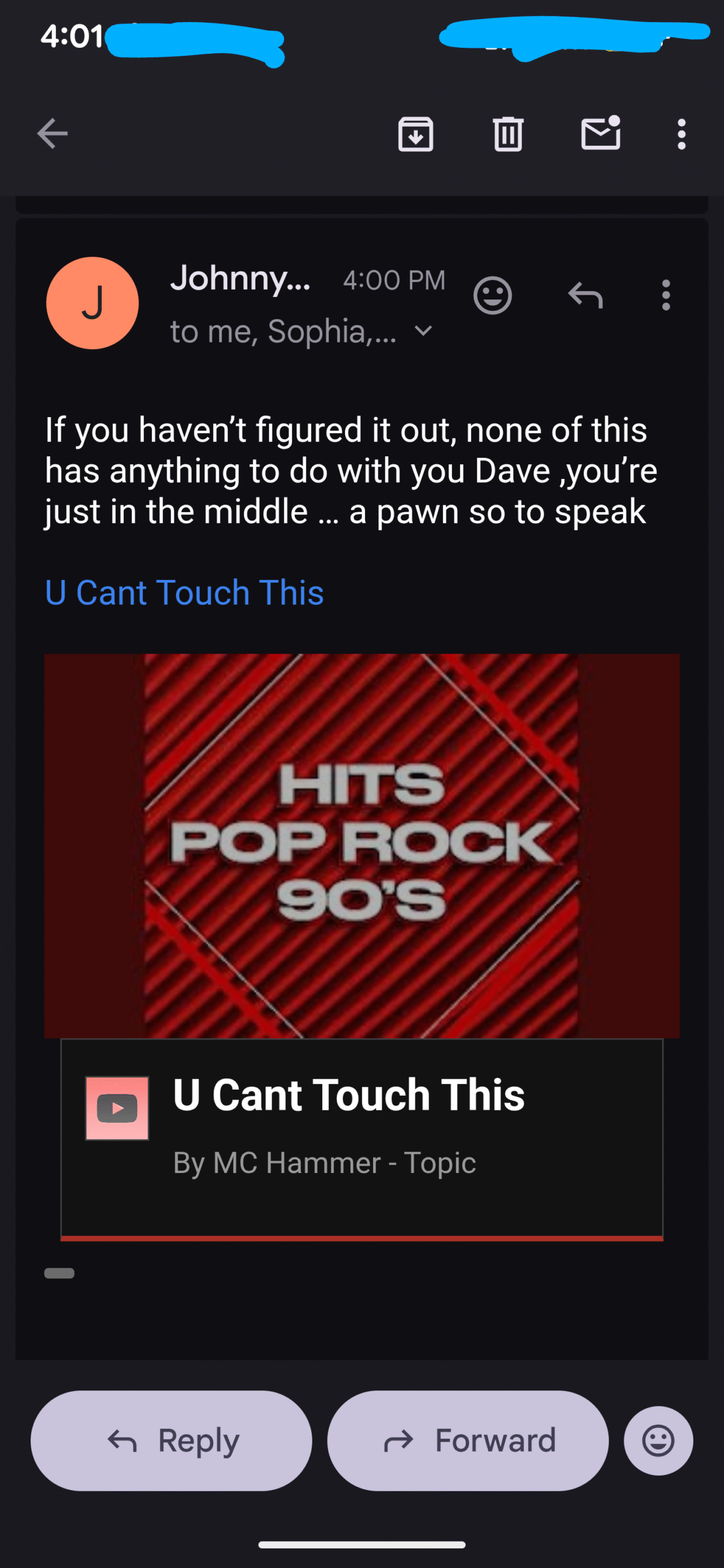Viewport: 724px width, 1568px height.
Task: Open the top bar overflow menu
Action: coord(681,134)
